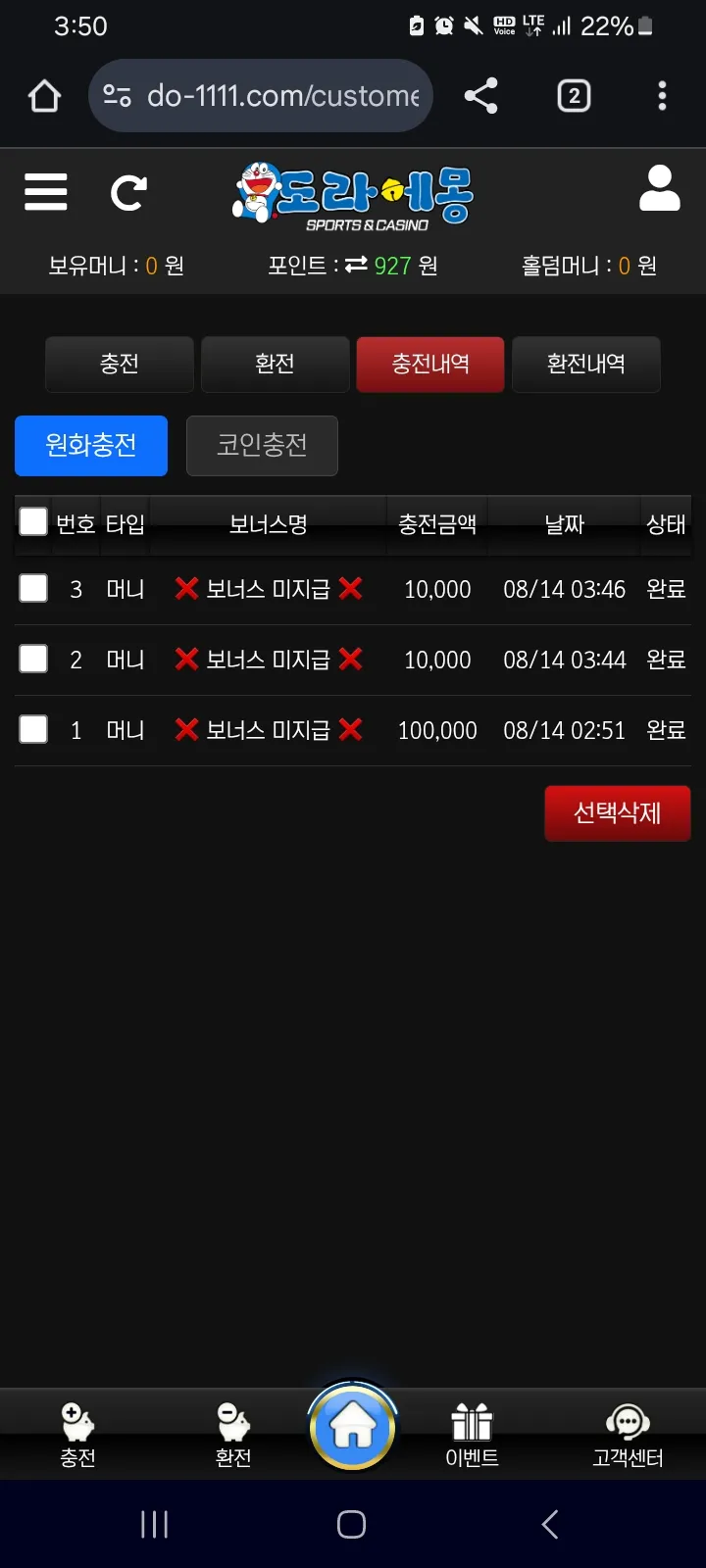
Task: Tap the 선택삭제 button
Action: point(618,813)
